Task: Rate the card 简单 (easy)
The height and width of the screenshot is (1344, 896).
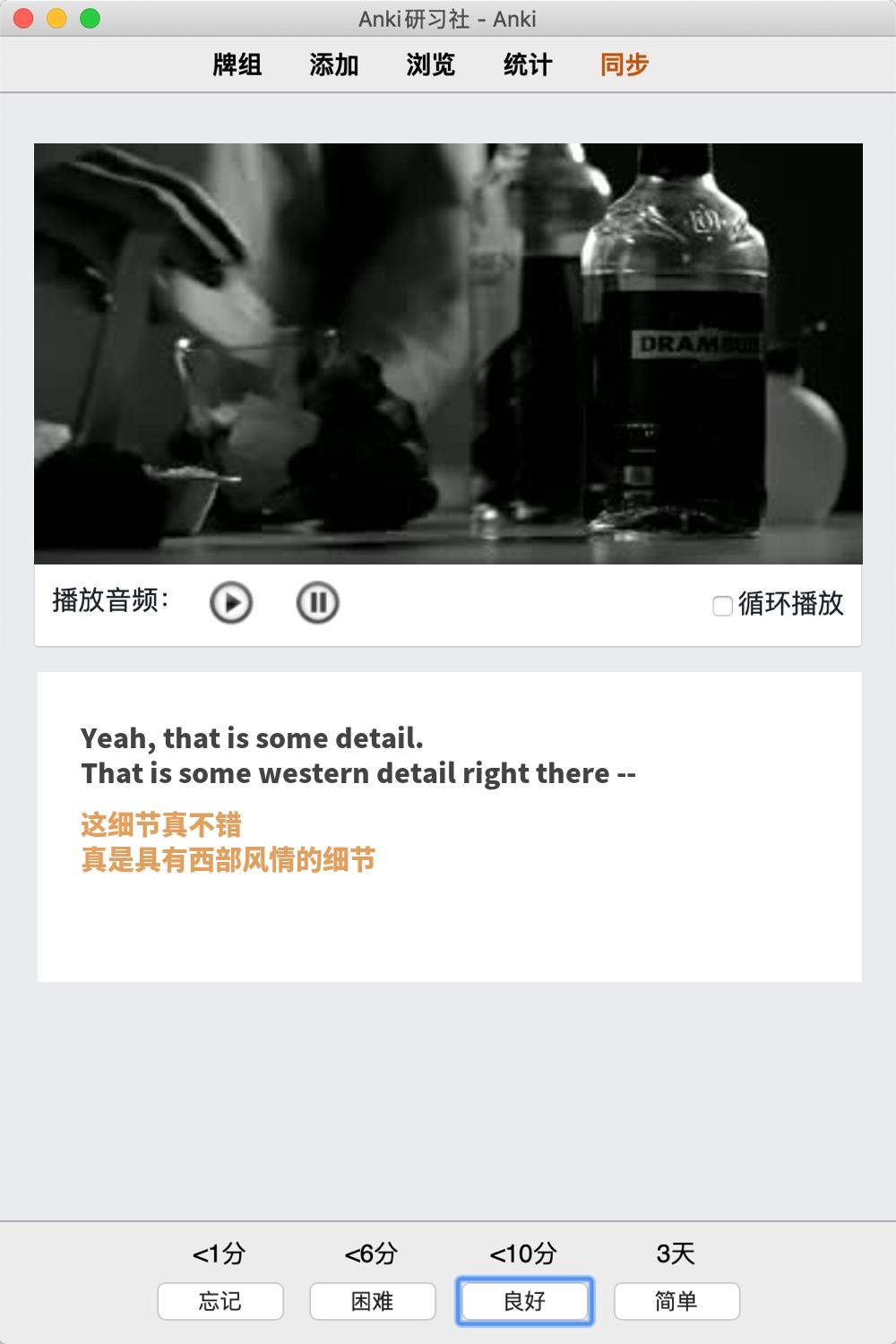Action: [x=676, y=1301]
